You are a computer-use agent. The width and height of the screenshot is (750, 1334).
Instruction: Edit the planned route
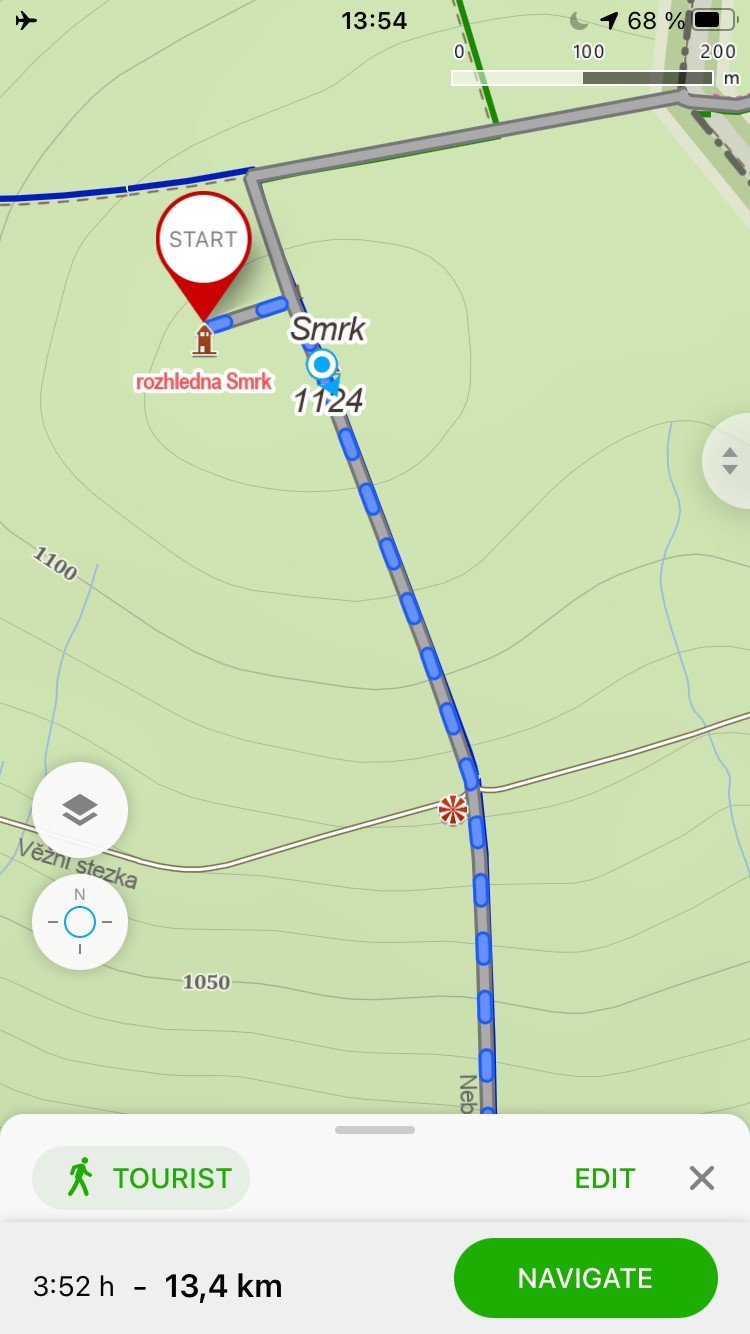point(604,1178)
